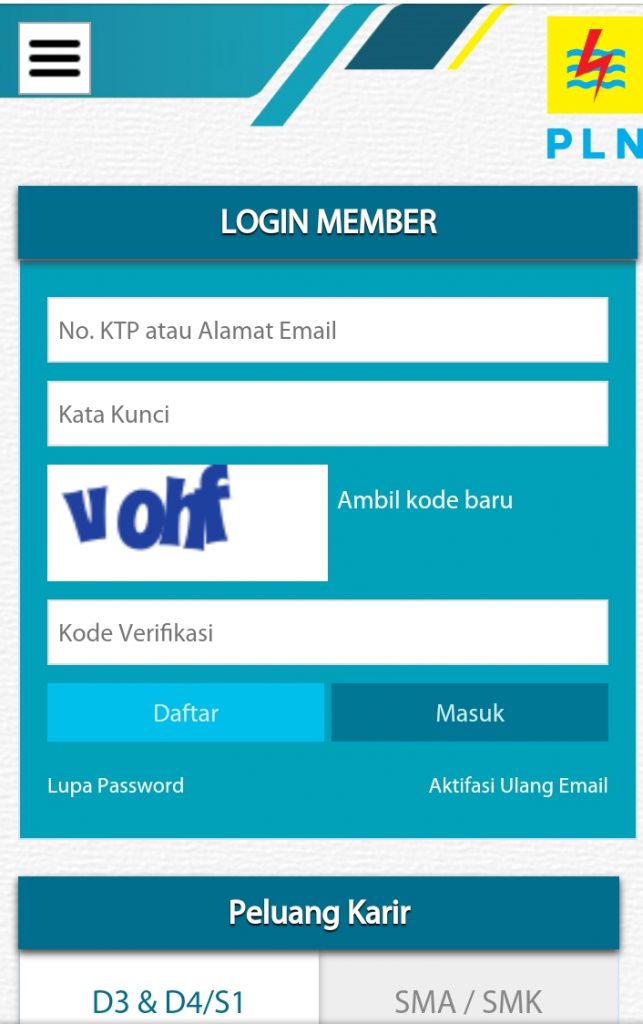
Task: Switch to the D3 & D4/S1 tab
Action: point(168,1000)
